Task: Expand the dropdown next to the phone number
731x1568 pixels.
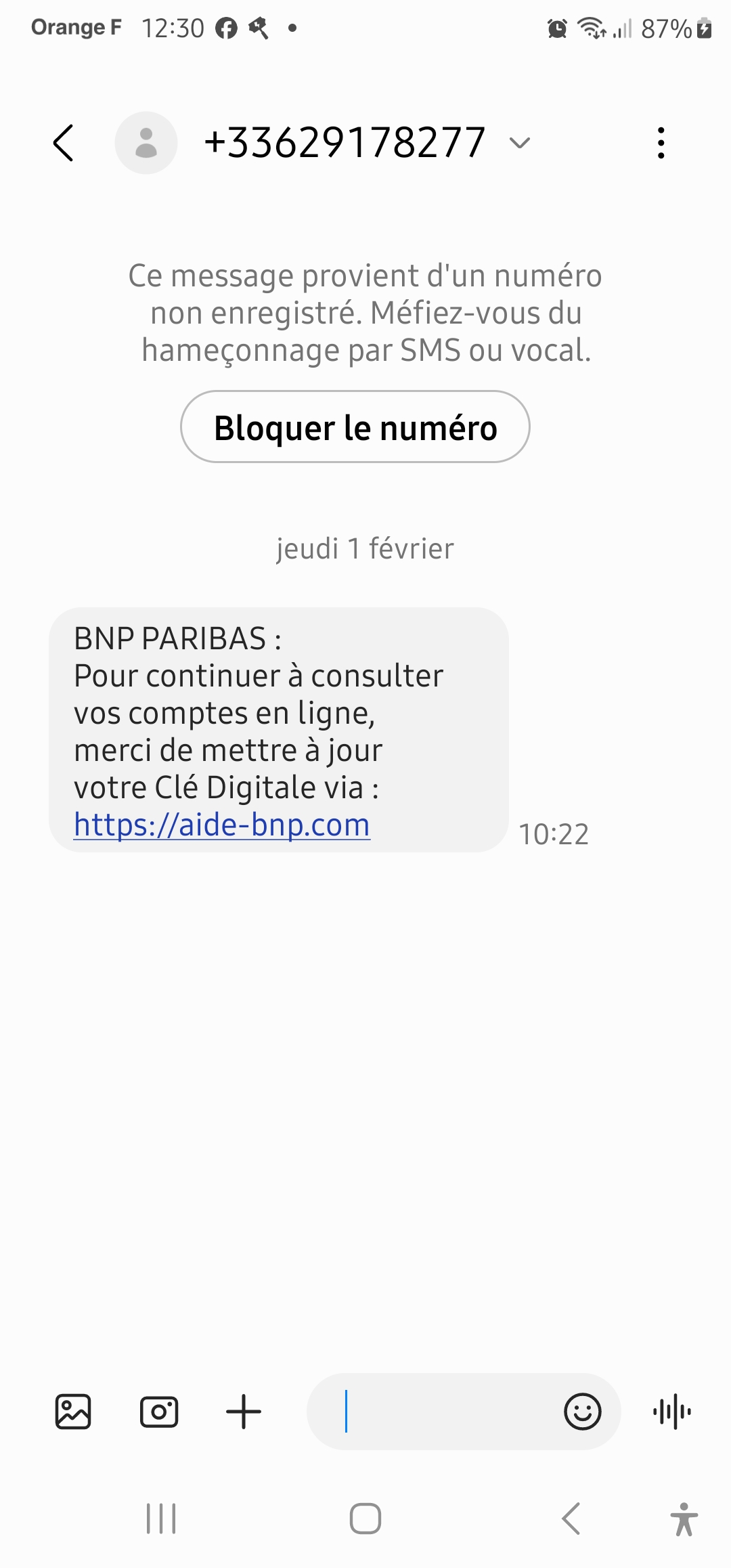Action: pyautogui.click(x=519, y=143)
